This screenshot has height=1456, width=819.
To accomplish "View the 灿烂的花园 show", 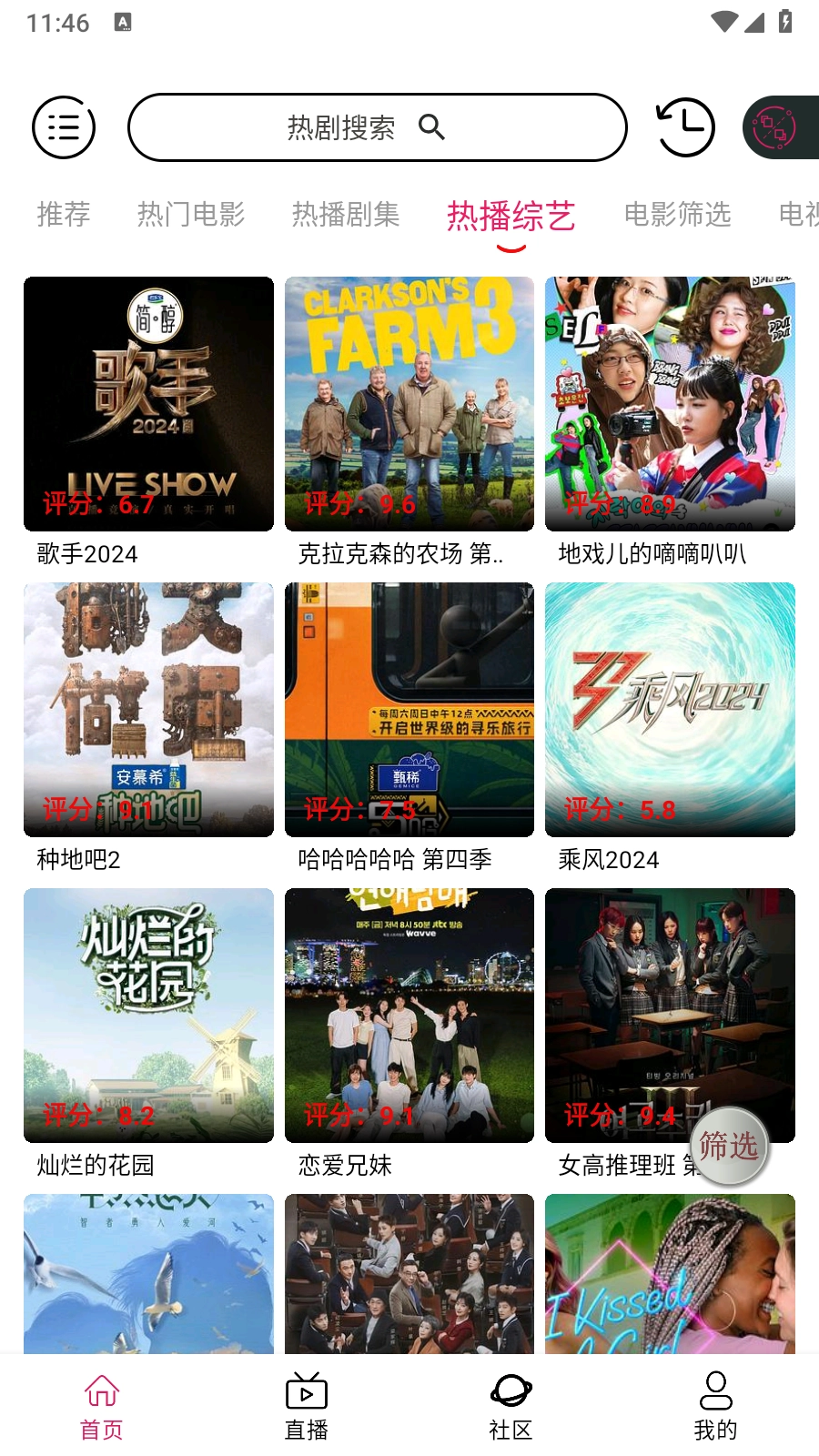I will coord(148,1016).
